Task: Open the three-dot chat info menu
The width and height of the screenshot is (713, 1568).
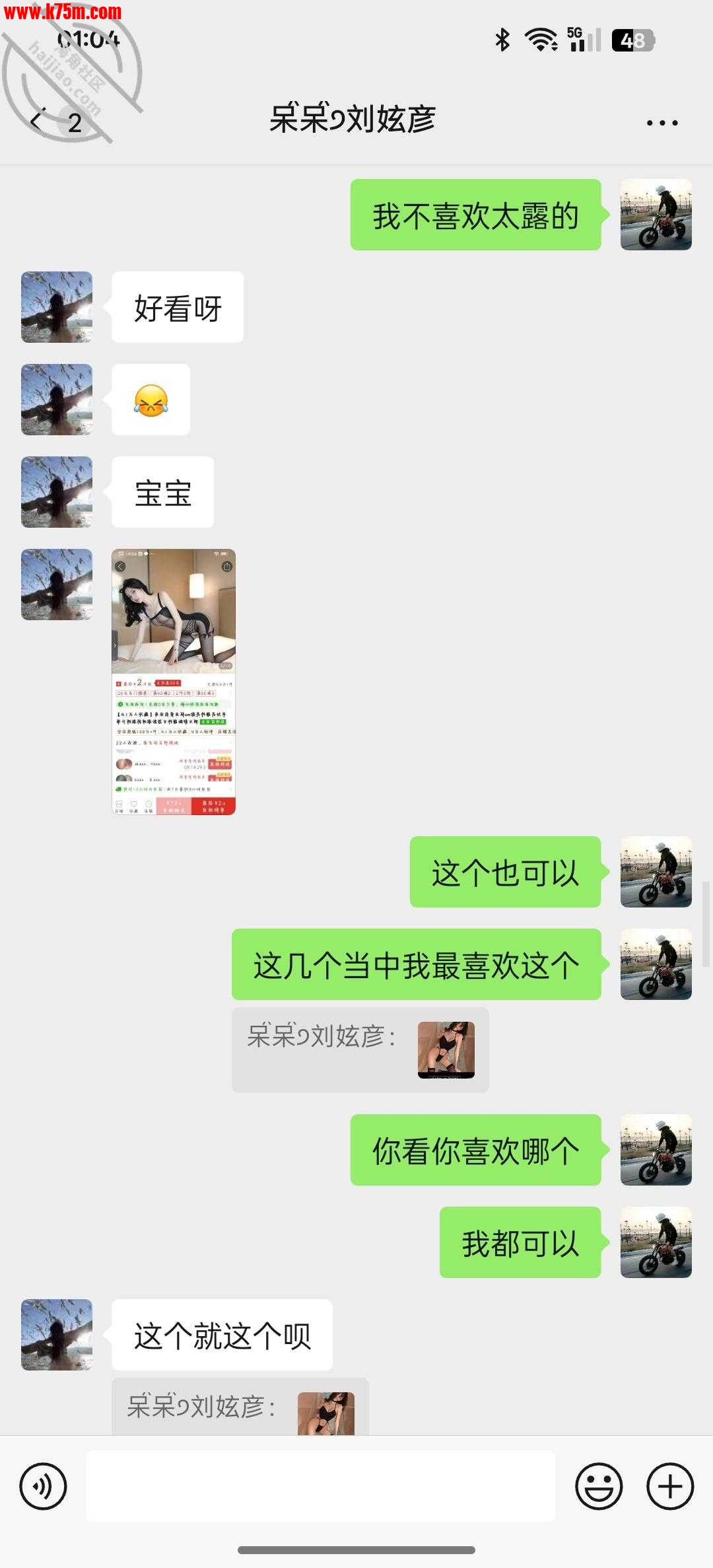Action: tap(662, 123)
